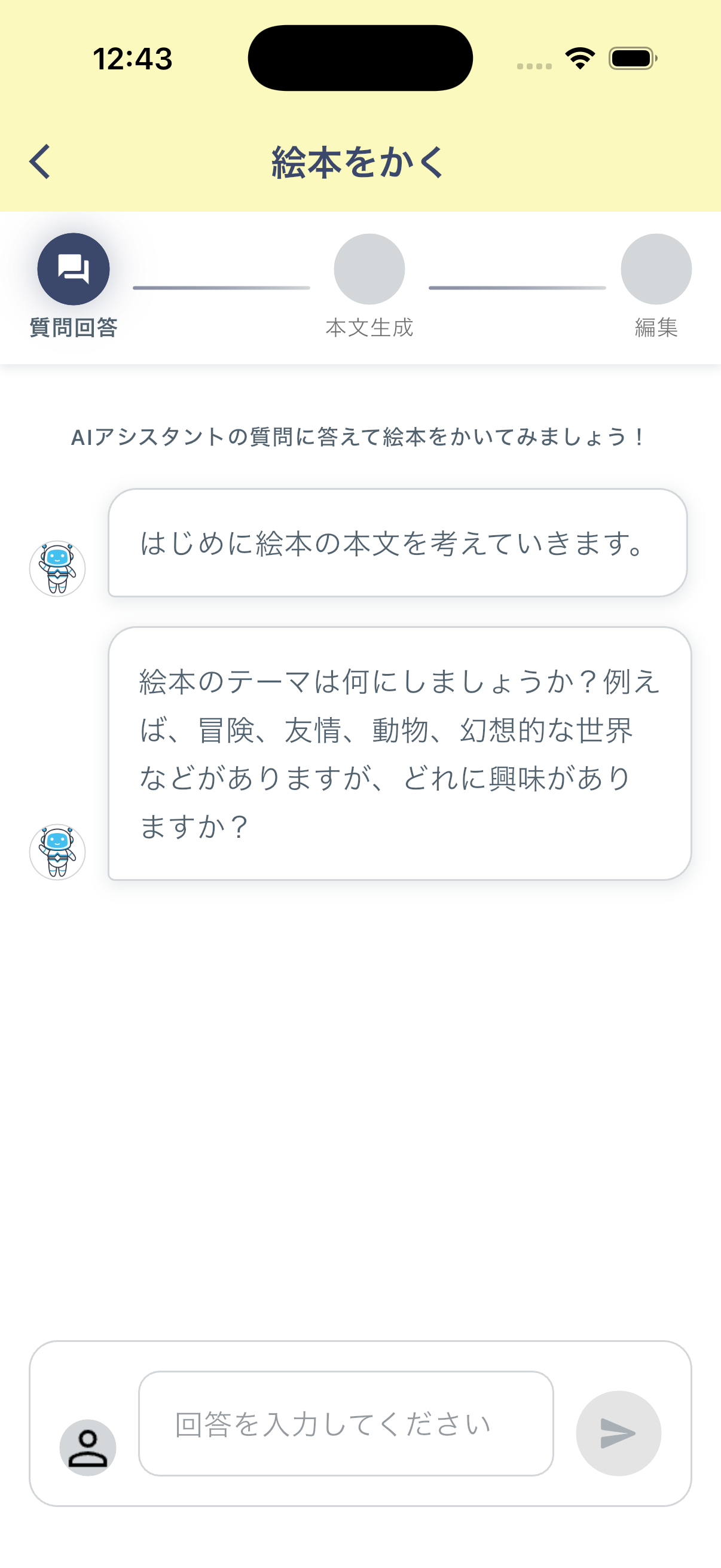This screenshot has width=721, height=1568.
Task: Select the 編集 step
Action: 656,269
